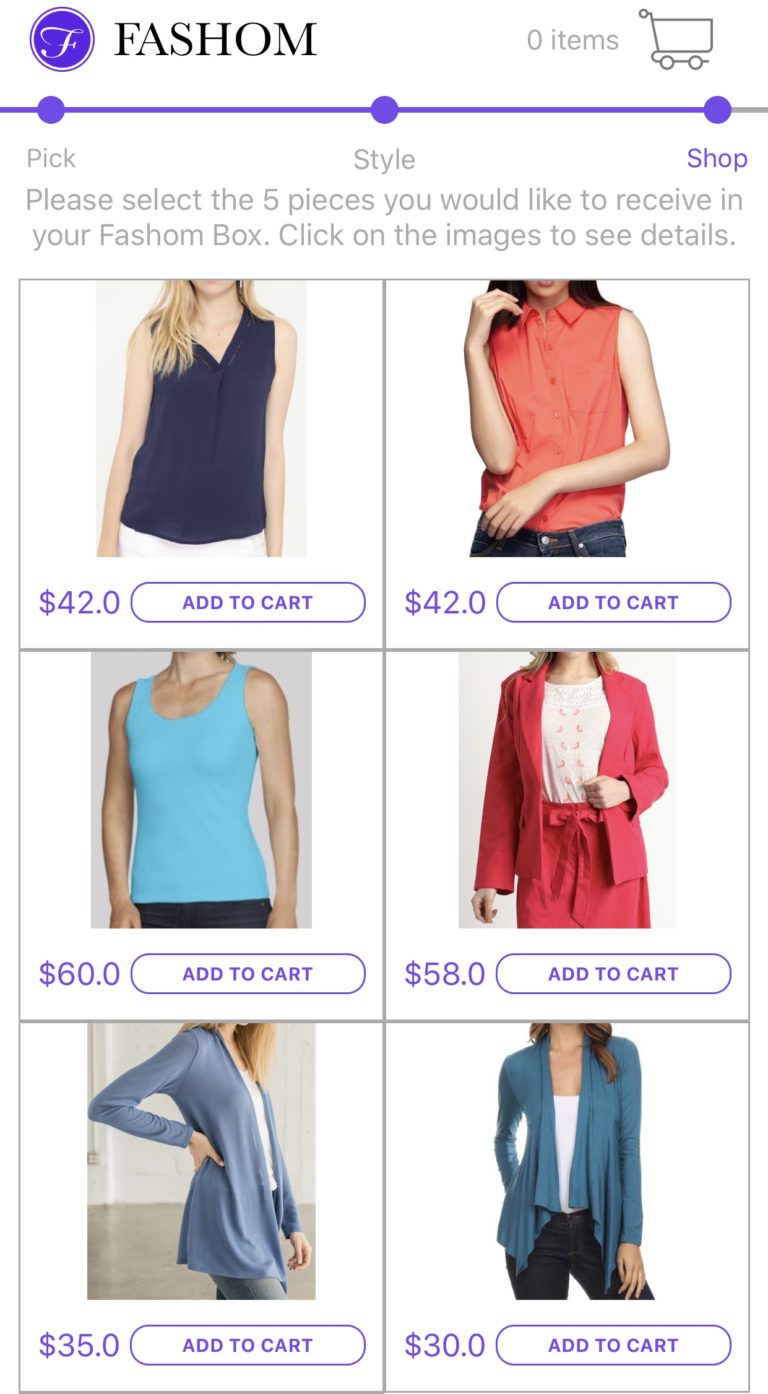Viewport: 768px width, 1394px height.
Task: Open the shopping cart
Action: [x=677, y=39]
